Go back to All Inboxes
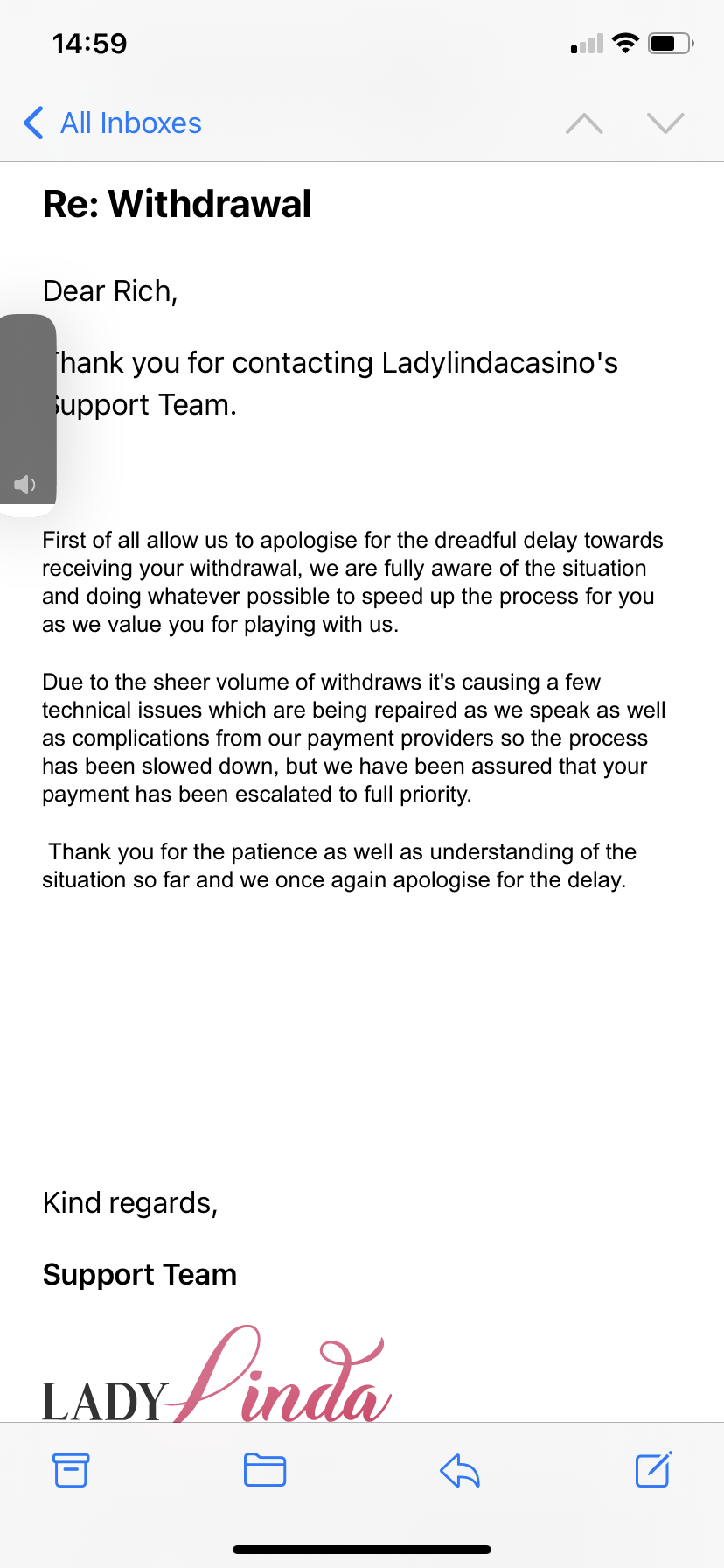 pos(112,123)
